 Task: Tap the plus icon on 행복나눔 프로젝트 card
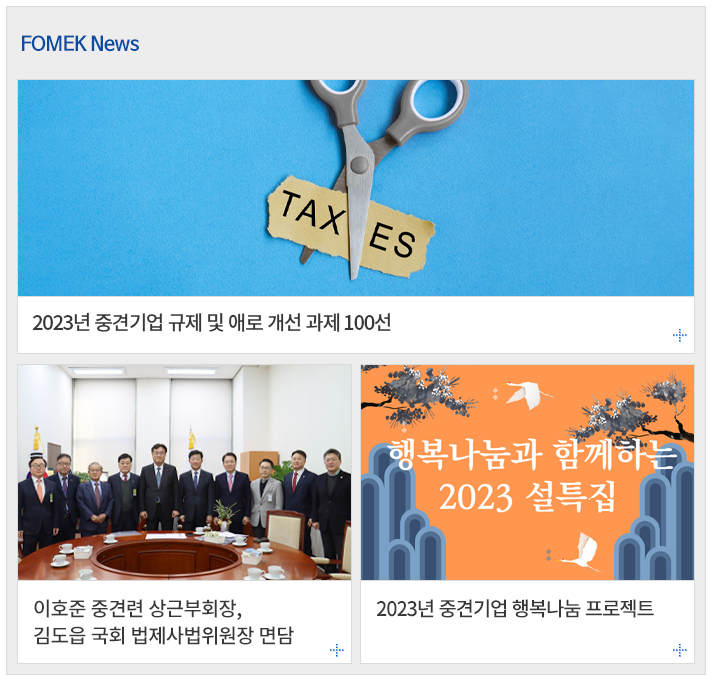tap(680, 650)
